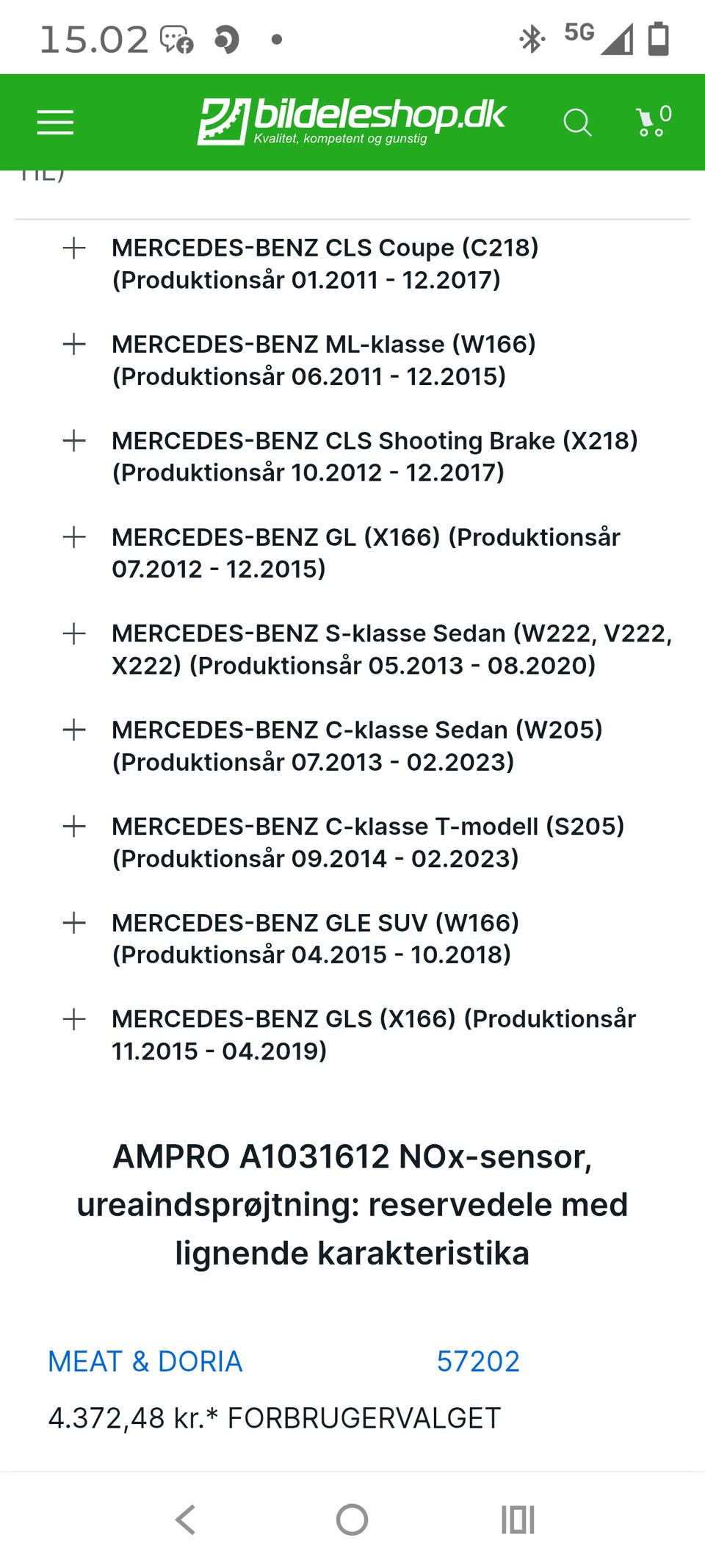705x1568 pixels.
Task: Expand MERCEDES-BENZ ML-klasse (W166)
Action: (x=74, y=344)
